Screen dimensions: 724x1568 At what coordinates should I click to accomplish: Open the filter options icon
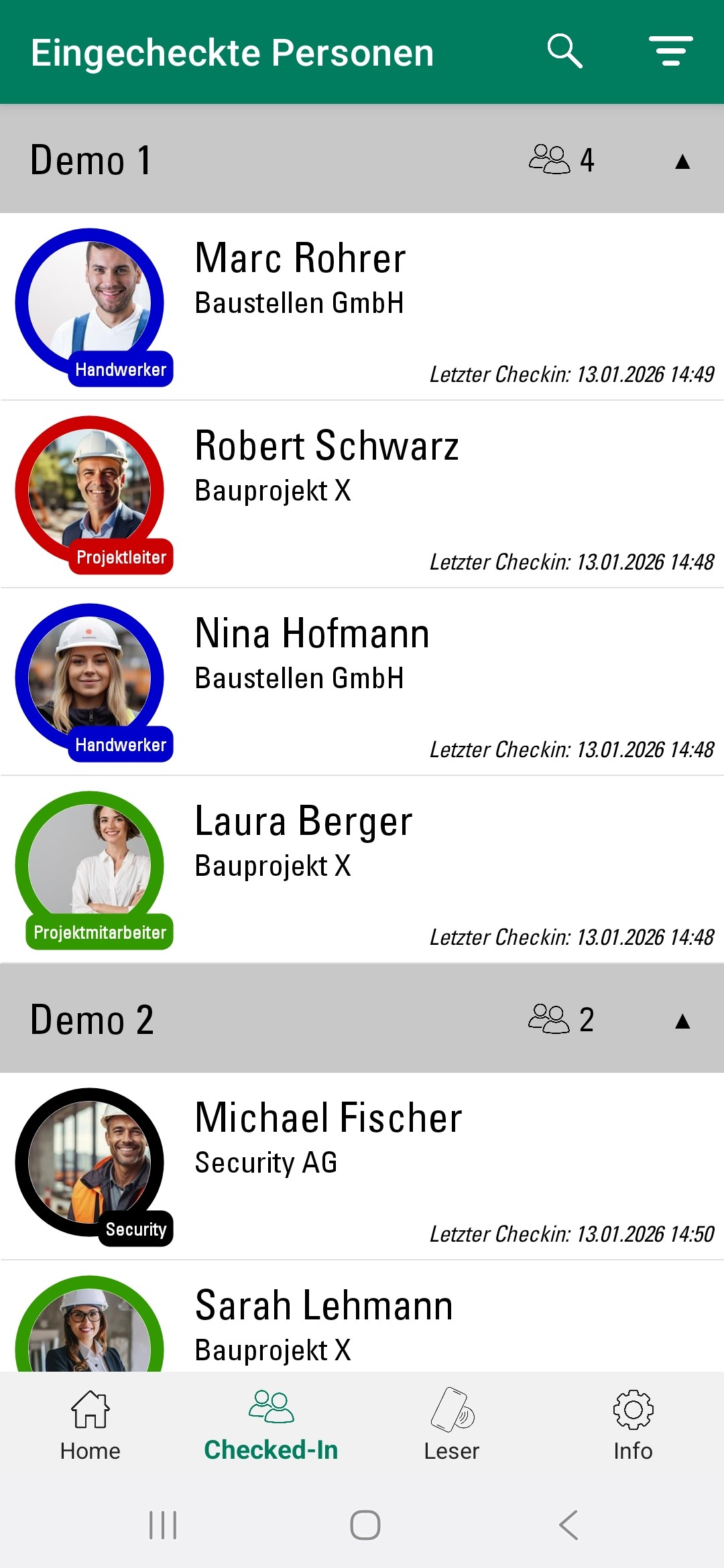[x=670, y=52]
